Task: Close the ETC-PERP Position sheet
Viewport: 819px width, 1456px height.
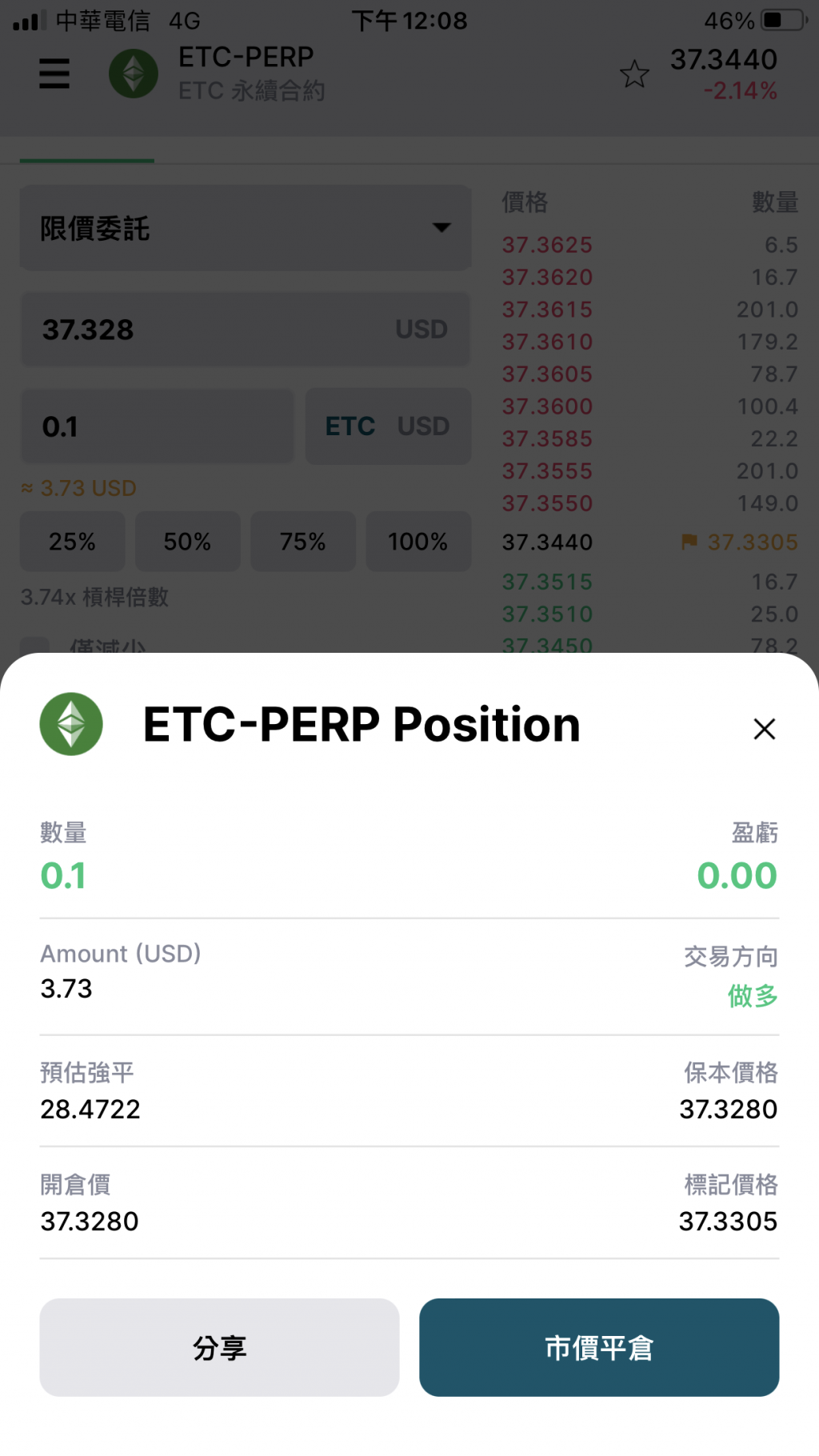Action: click(764, 729)
